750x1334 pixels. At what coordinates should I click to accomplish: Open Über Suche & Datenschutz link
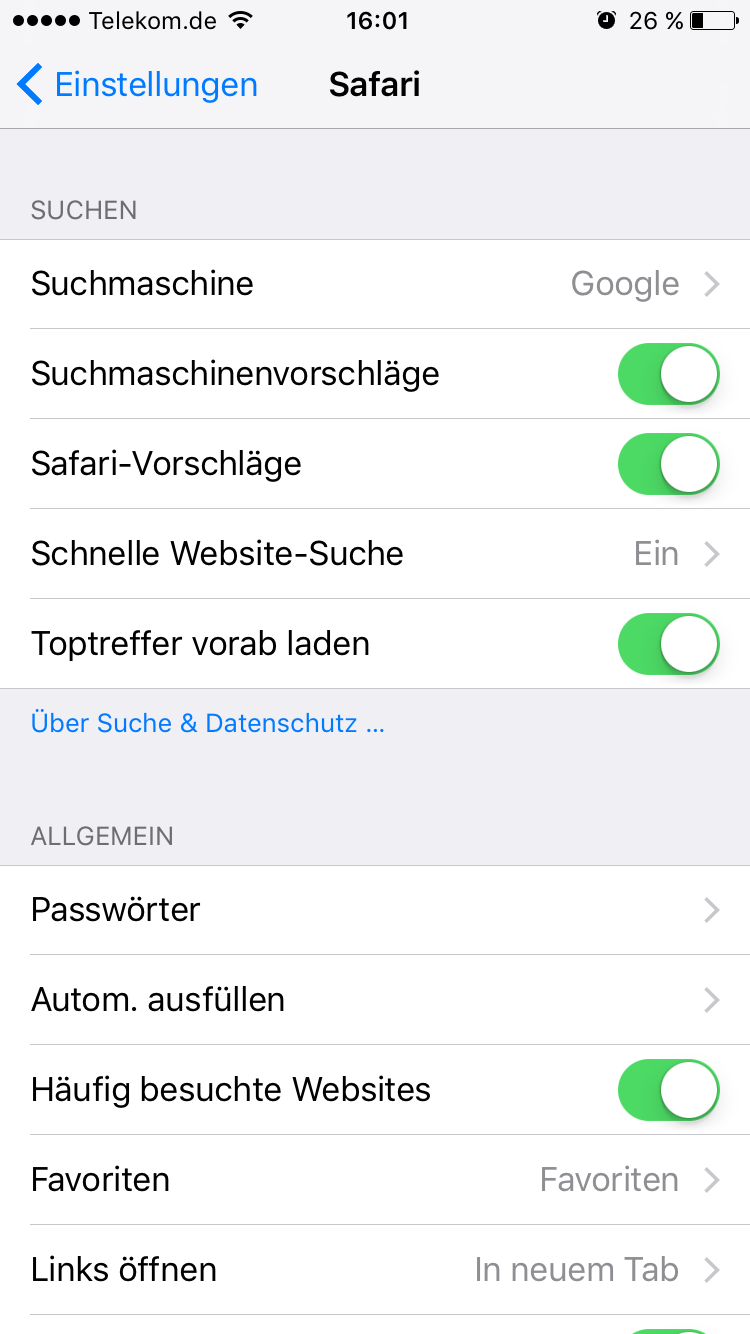(x=208, y=723)
